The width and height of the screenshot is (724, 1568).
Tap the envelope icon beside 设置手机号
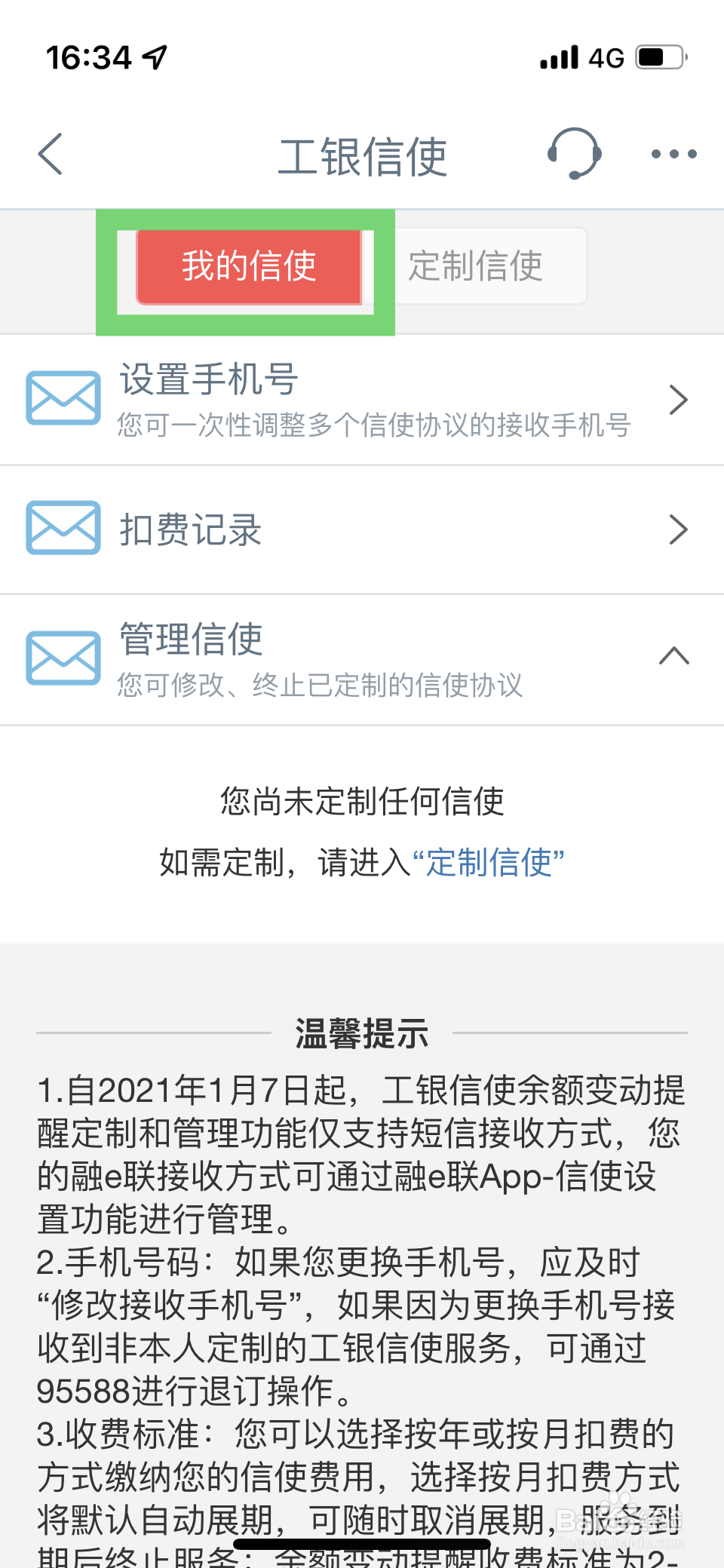63,397
